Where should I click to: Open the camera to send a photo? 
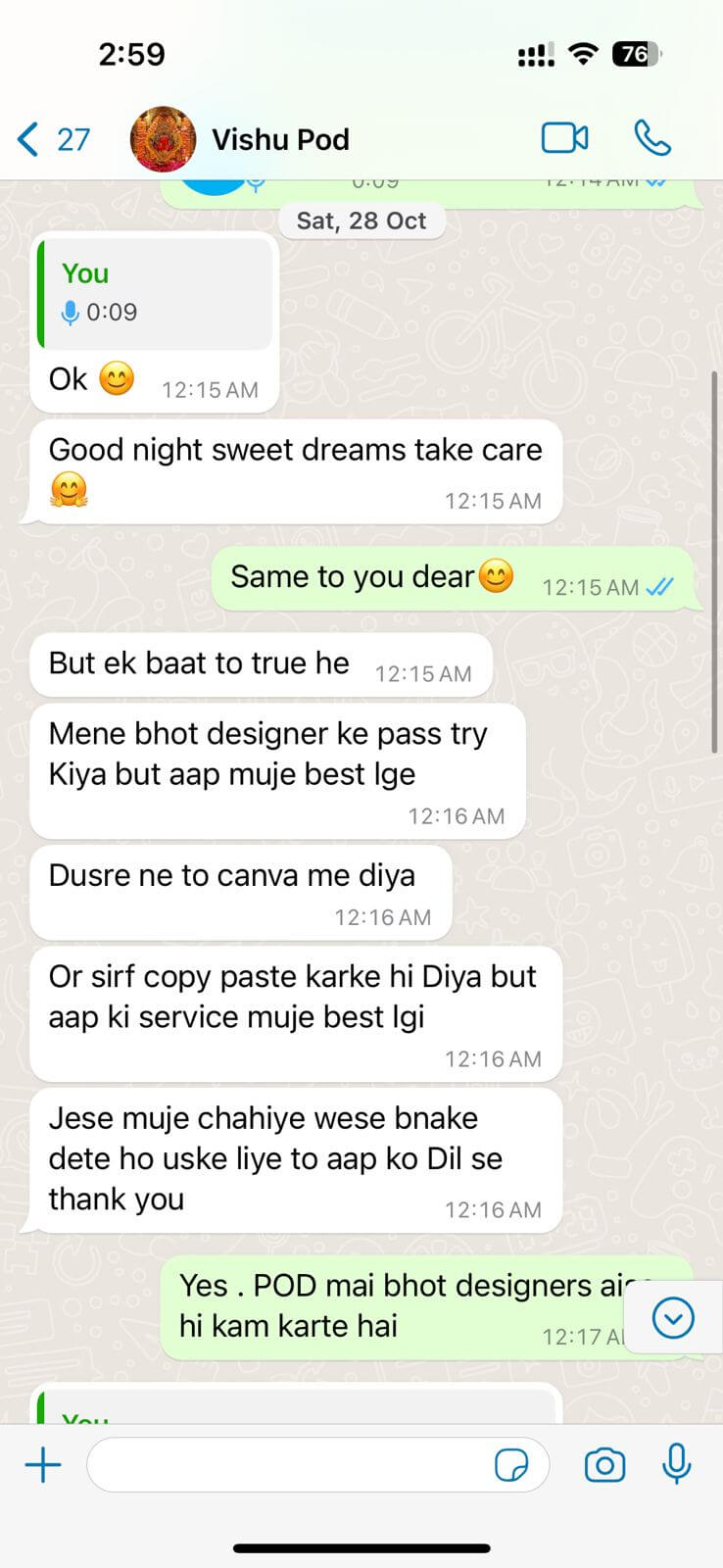[x=604, y=1465]
